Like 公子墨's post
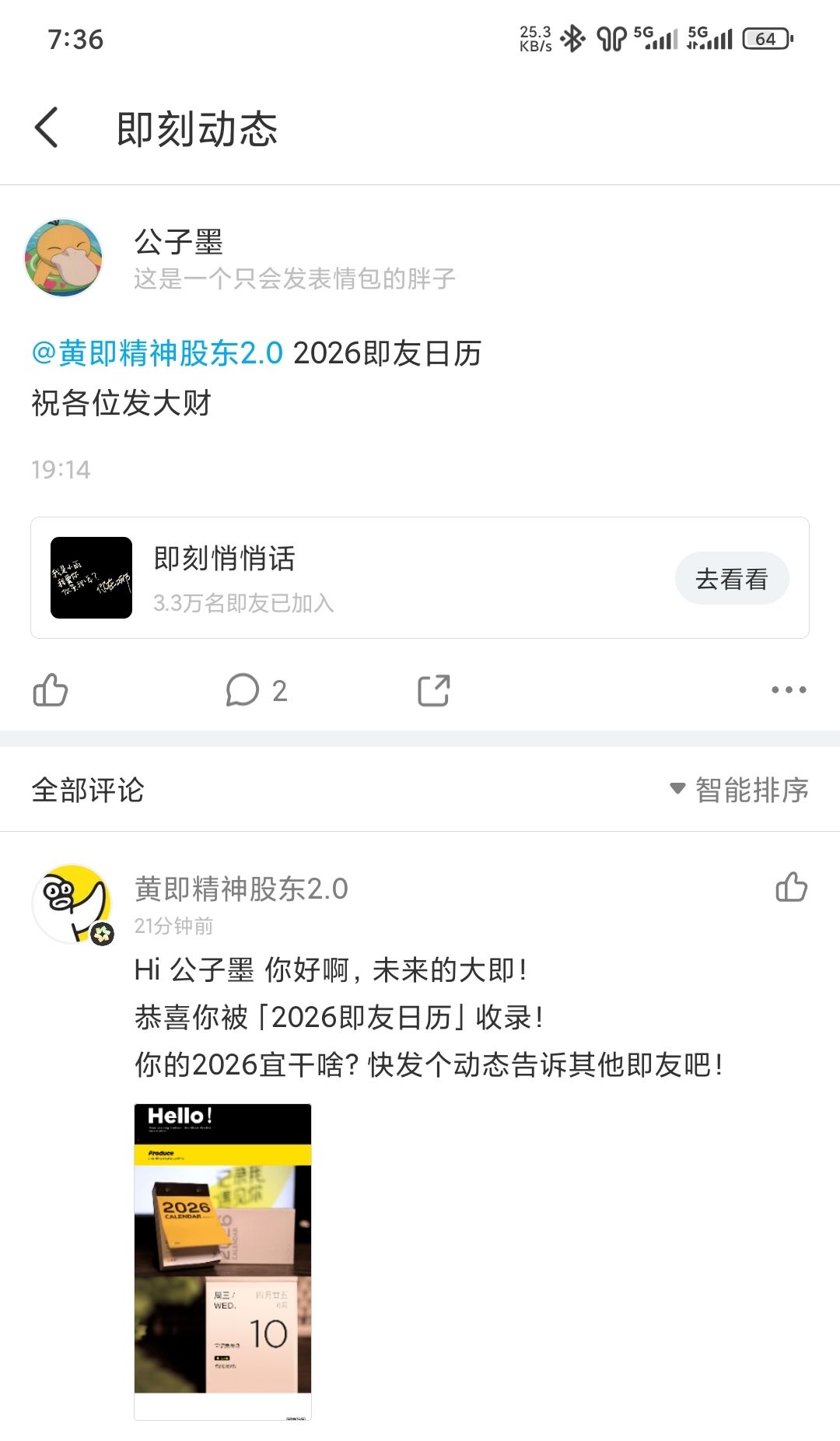The height and width of the screenshot is (1441, 840). [51, 690]
